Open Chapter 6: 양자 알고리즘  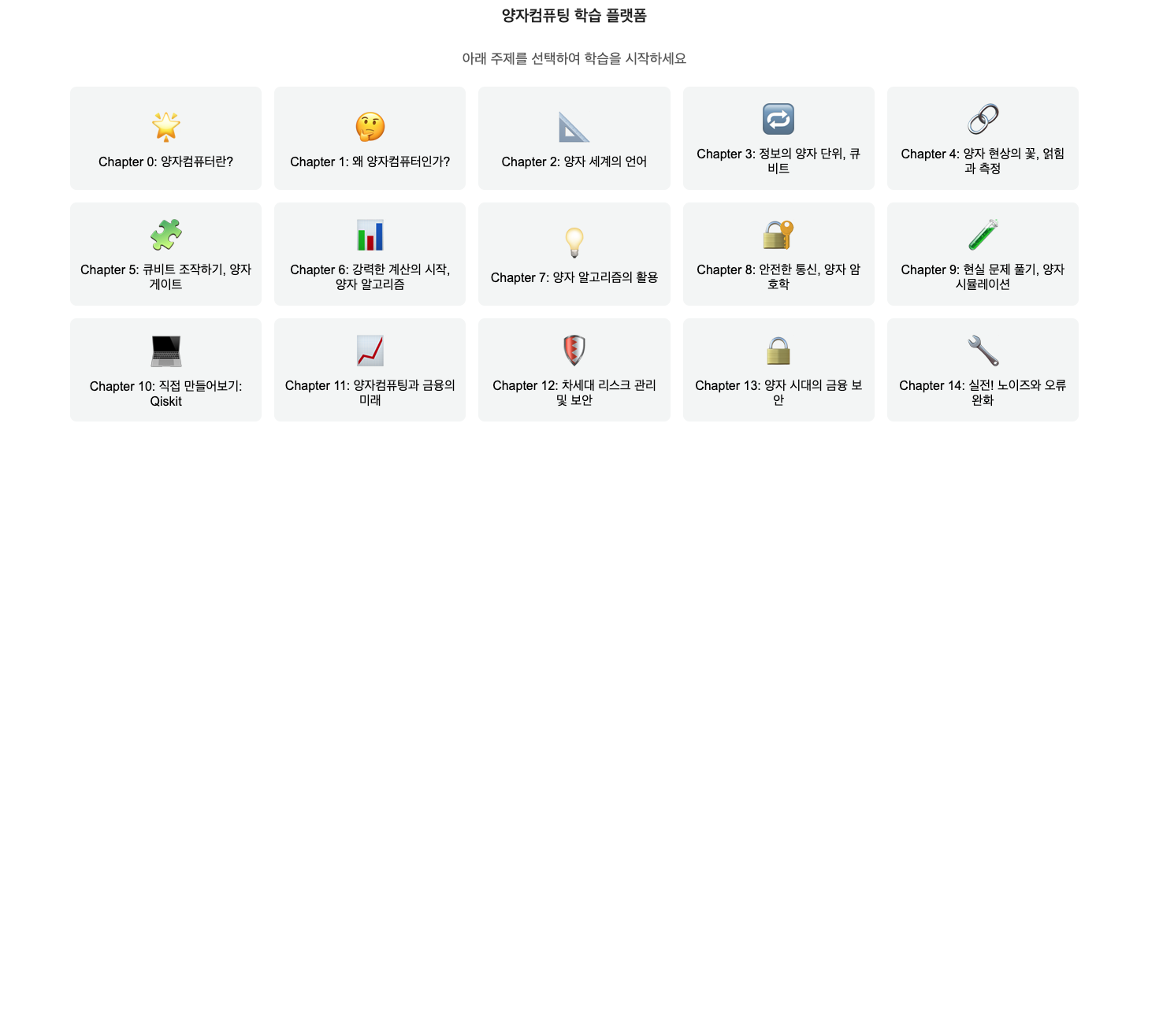tap(370, 254)
